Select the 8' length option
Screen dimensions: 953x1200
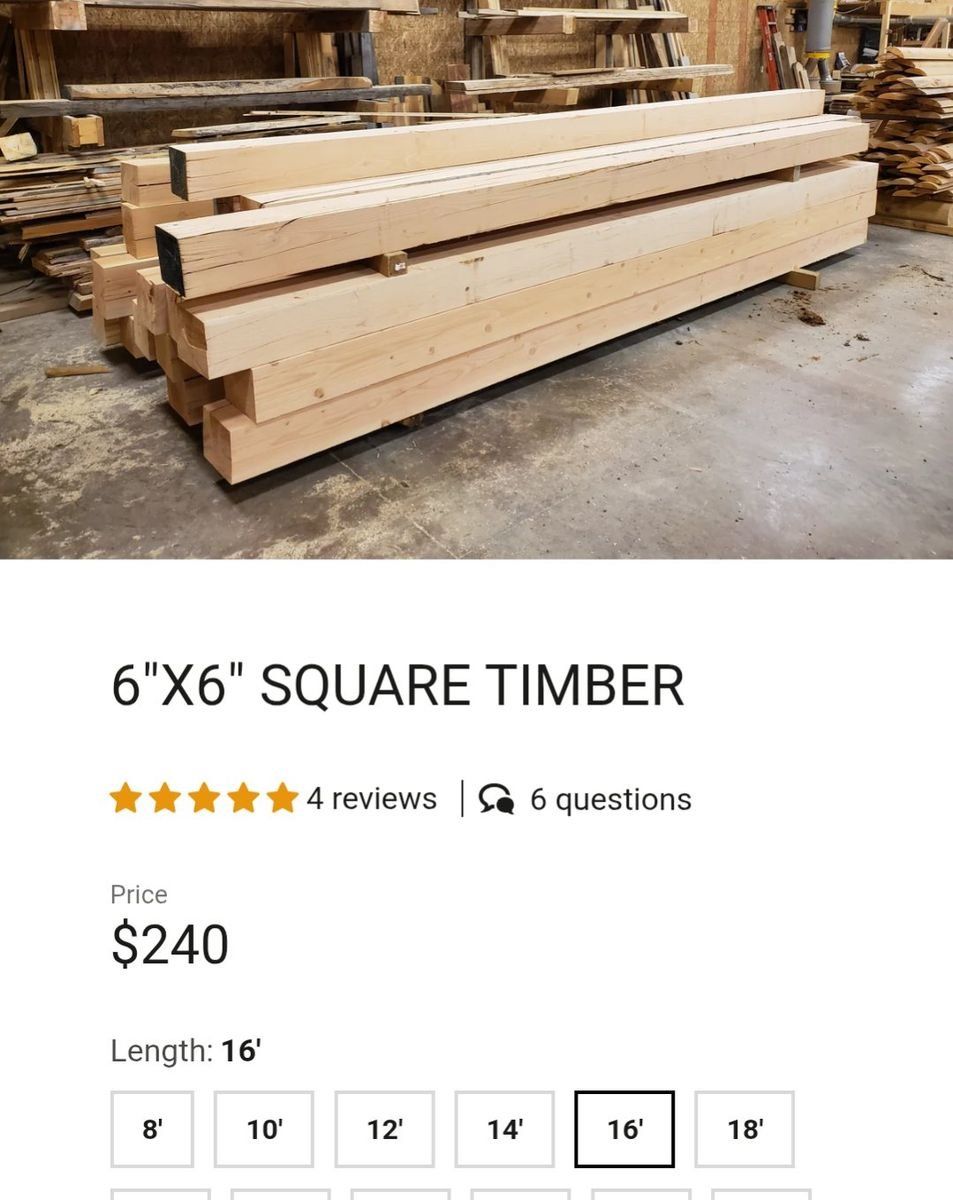tap(152, 1128)
